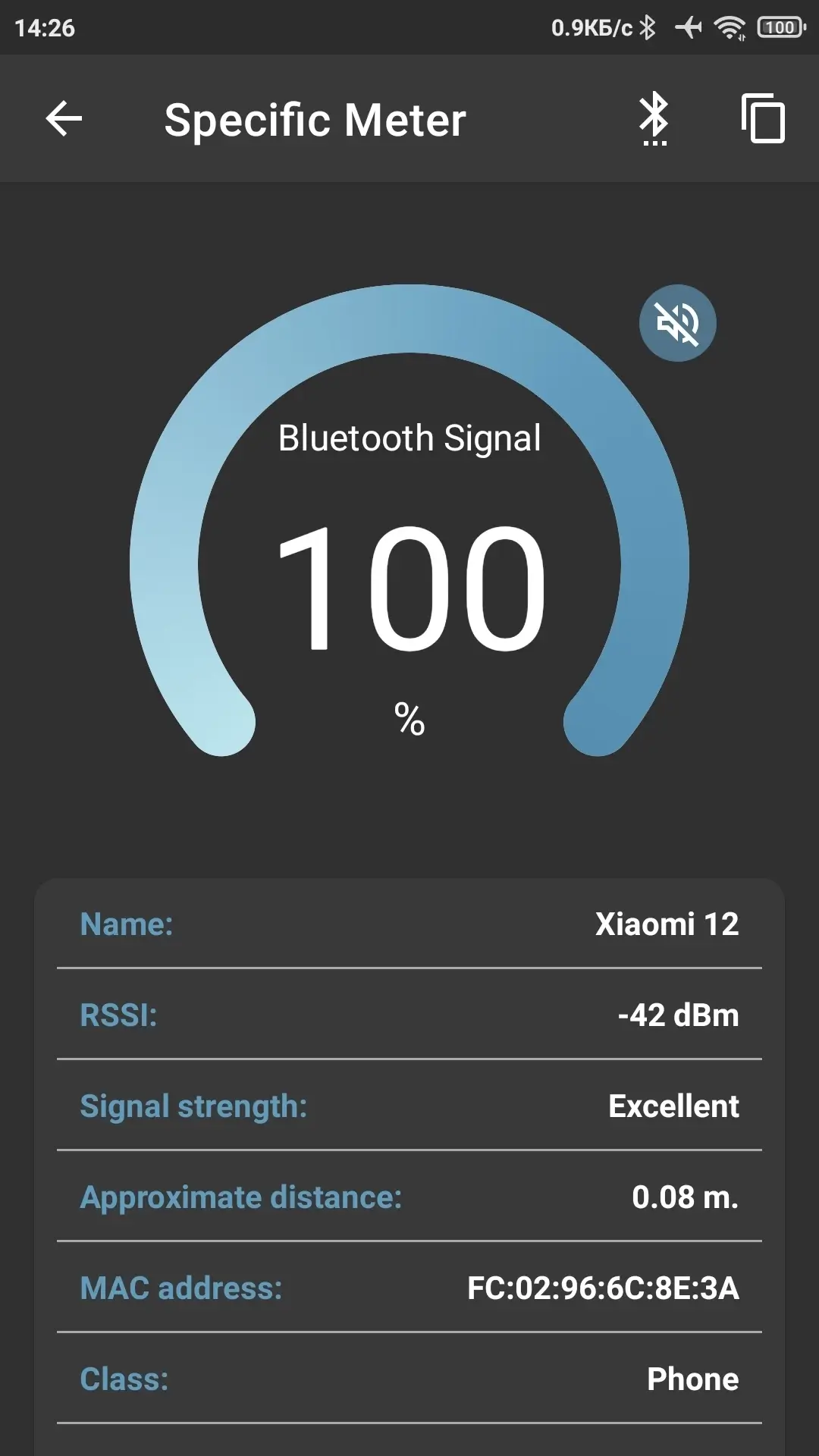Viewport: 819px width, 1456px height.
Task: Copy device details with the copy icon
Action: (763, 119)
